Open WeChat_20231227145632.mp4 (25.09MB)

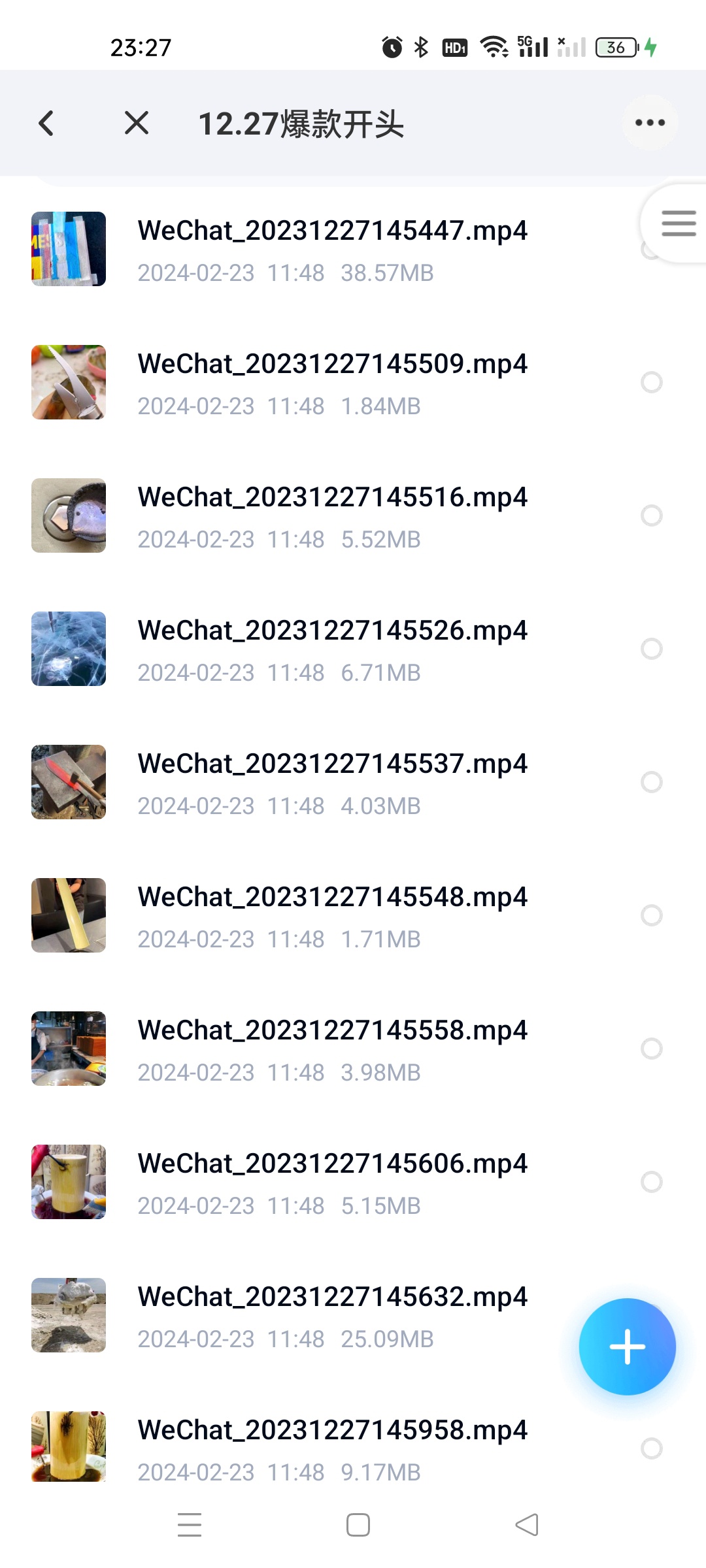pyautogui.click(x=332, y=1316)
